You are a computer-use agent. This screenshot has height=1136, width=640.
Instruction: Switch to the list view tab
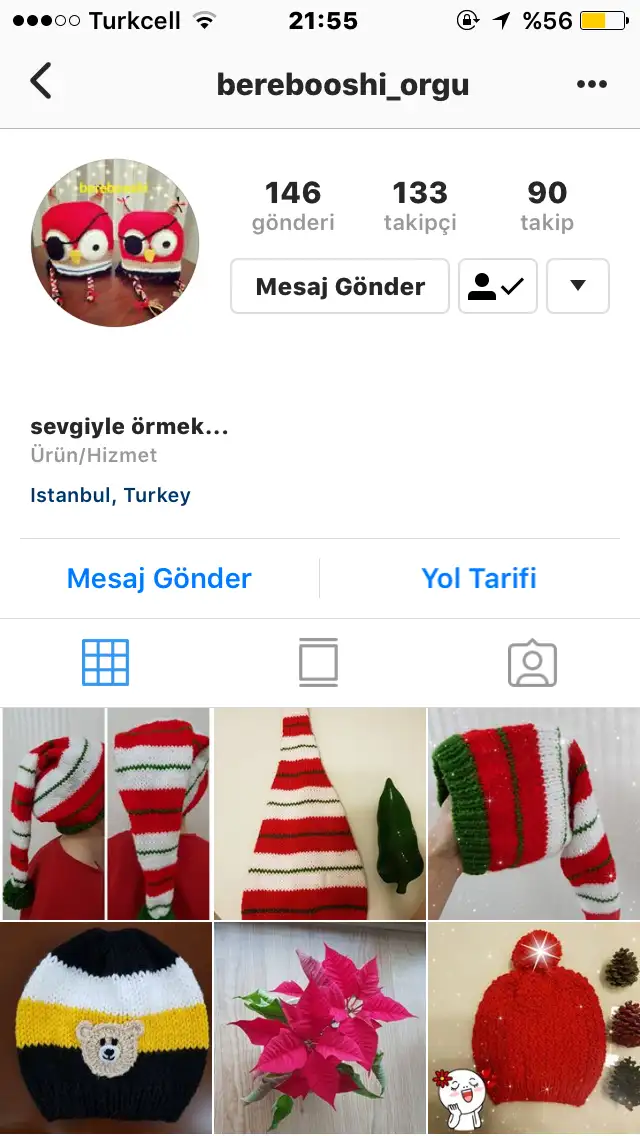click(x=319, y=662)
